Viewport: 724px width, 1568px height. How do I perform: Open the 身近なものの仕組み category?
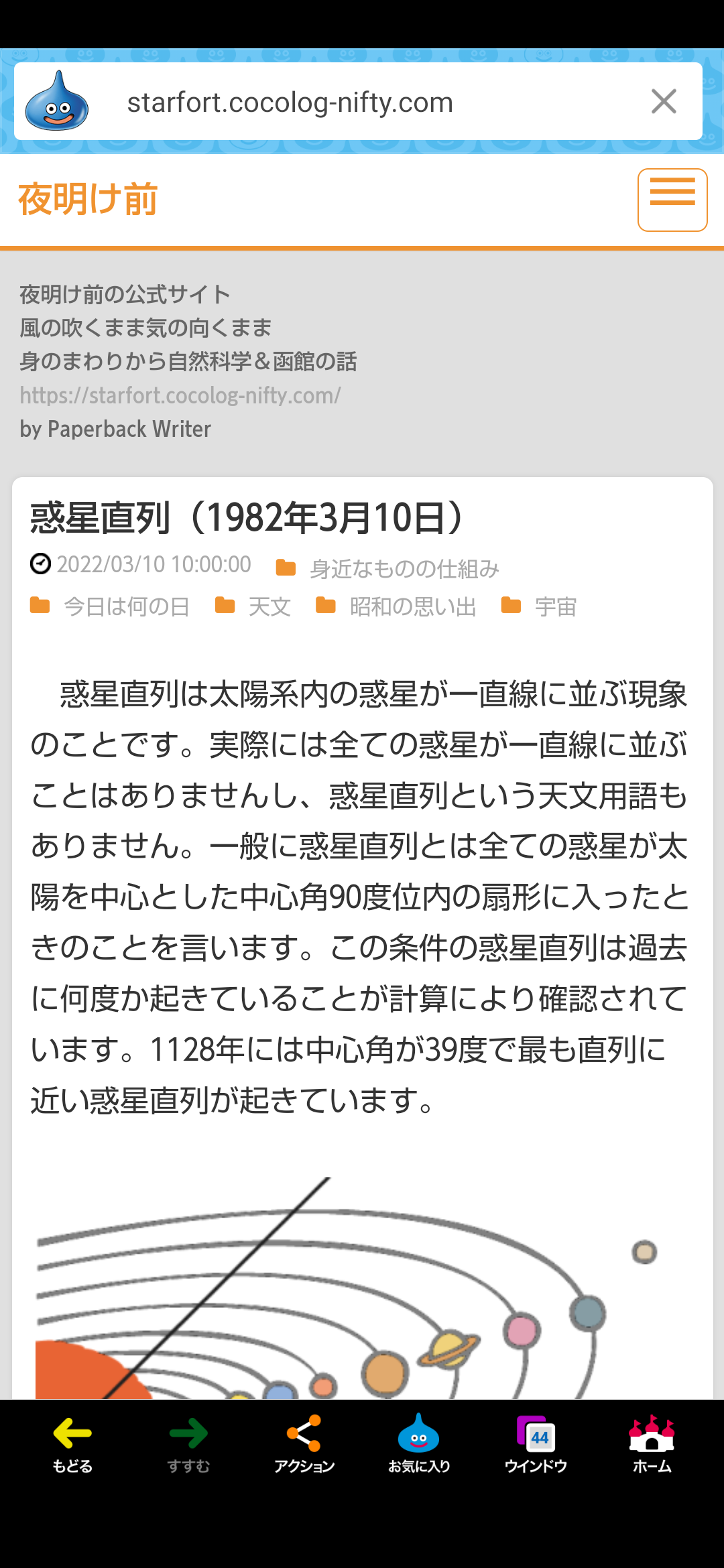(404, 569)
